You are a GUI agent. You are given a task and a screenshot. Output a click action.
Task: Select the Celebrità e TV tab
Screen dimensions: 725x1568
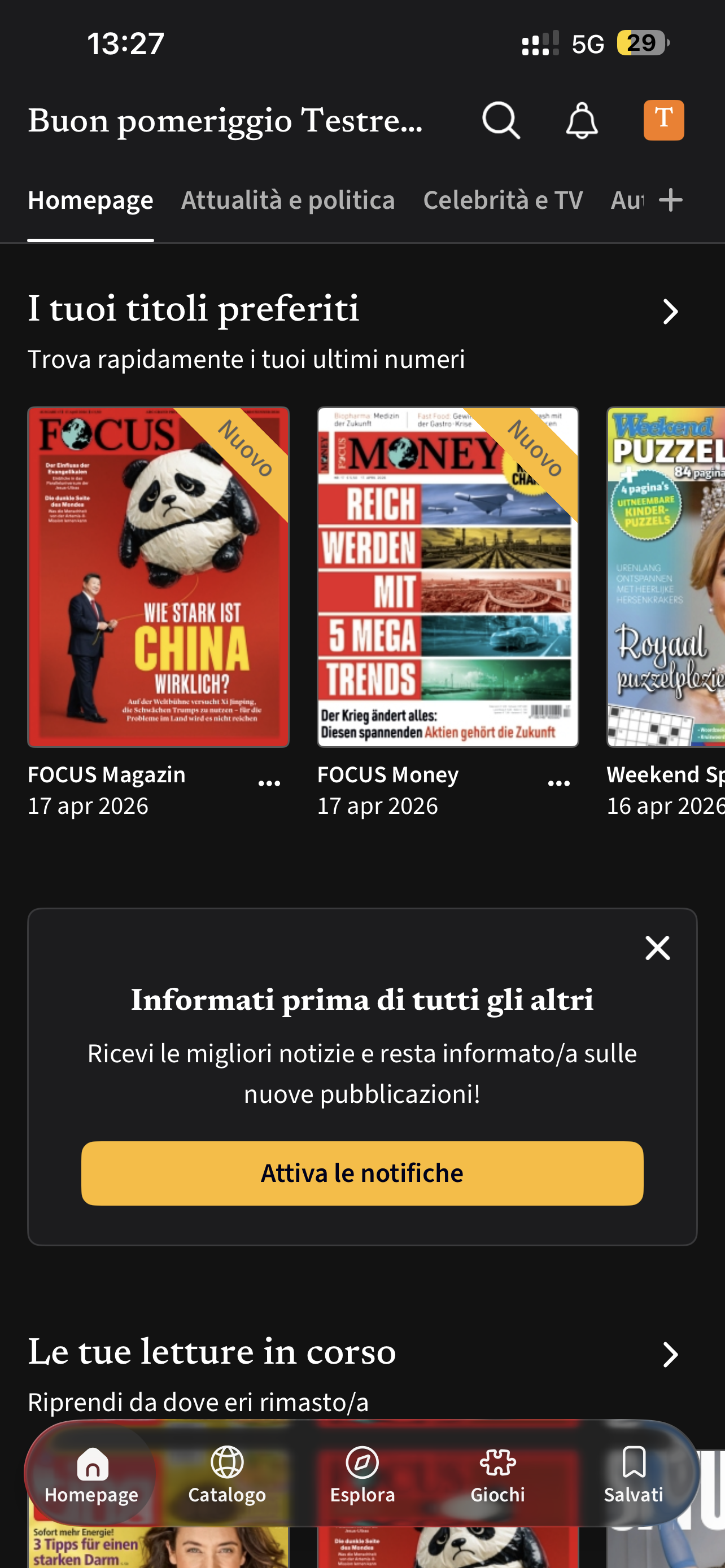point(503,200)
